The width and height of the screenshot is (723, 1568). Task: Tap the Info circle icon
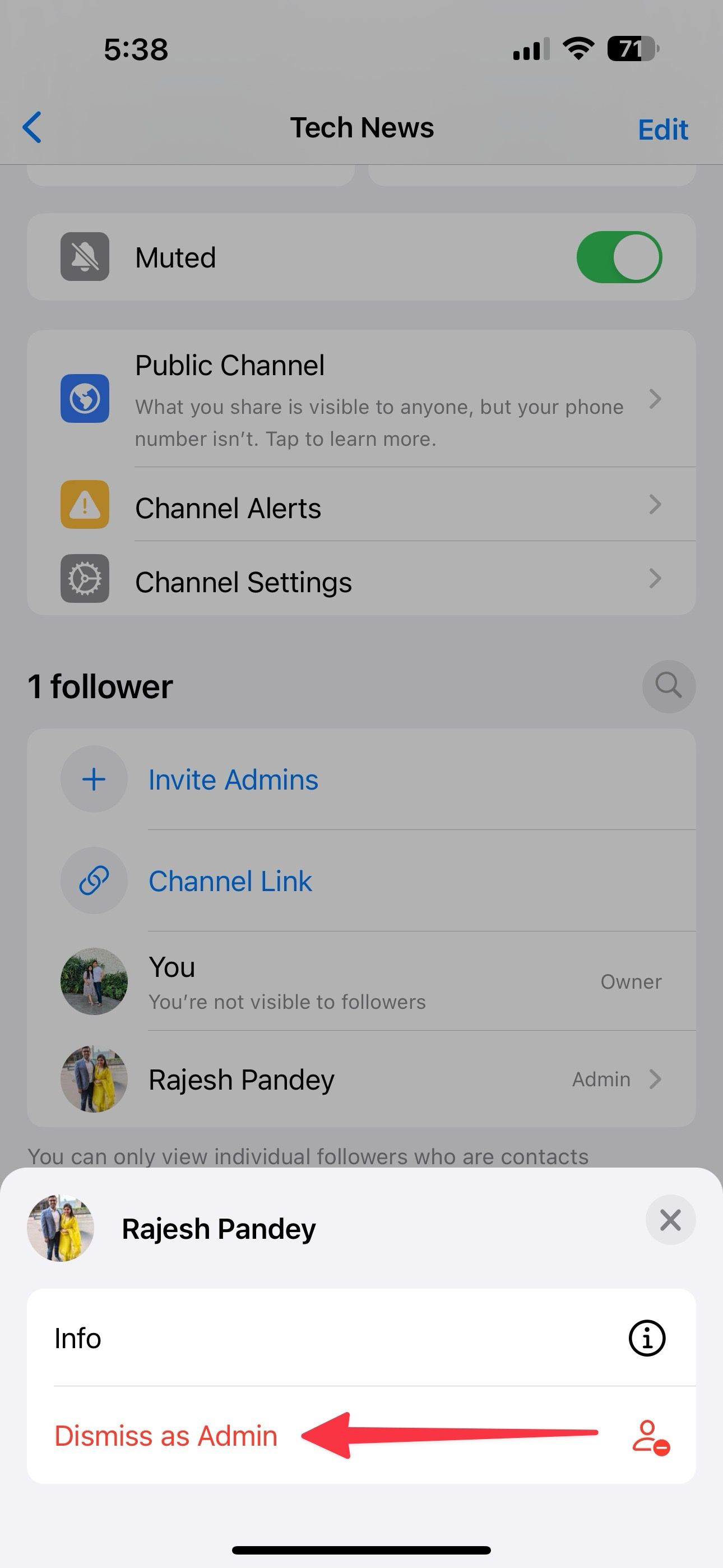646,1338
